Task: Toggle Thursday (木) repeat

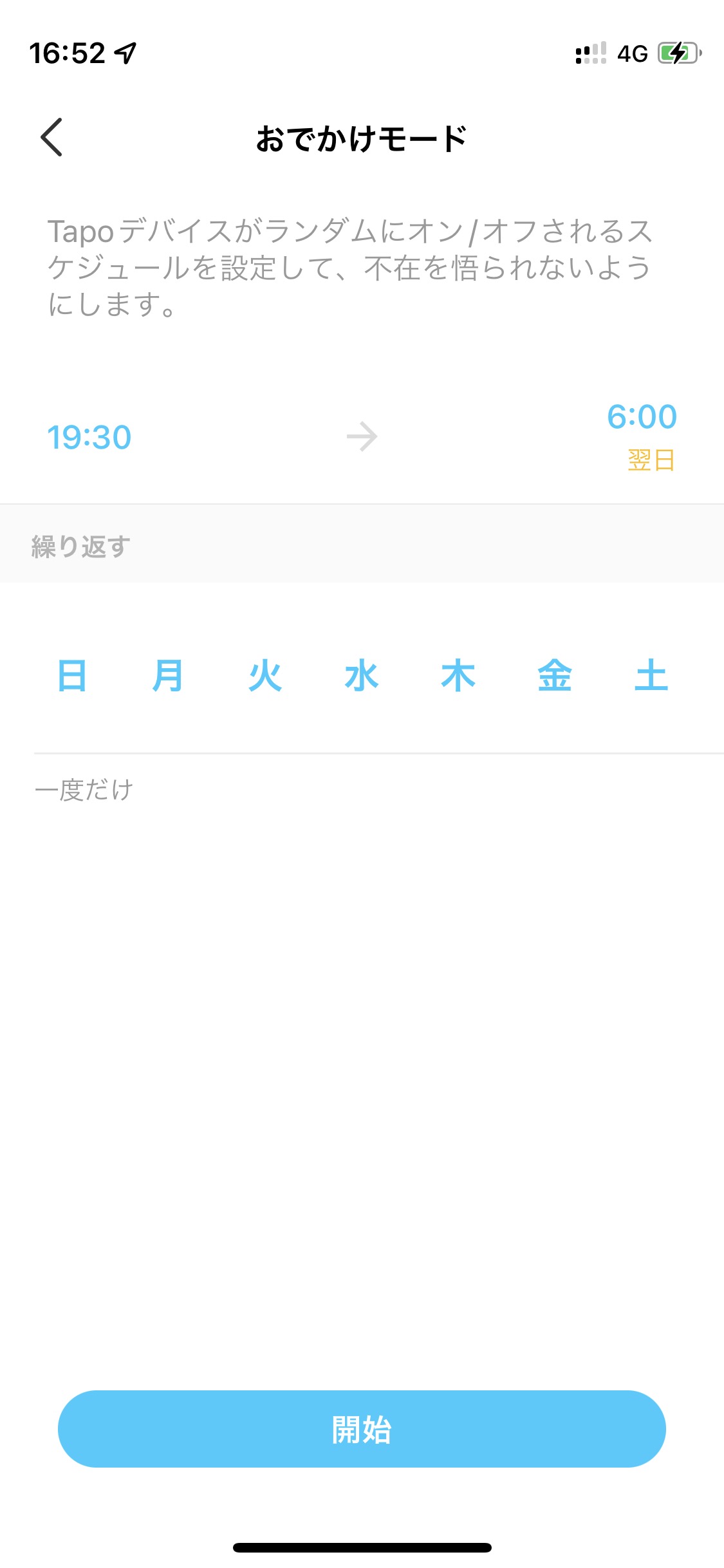Action: [x=458, y=676]
